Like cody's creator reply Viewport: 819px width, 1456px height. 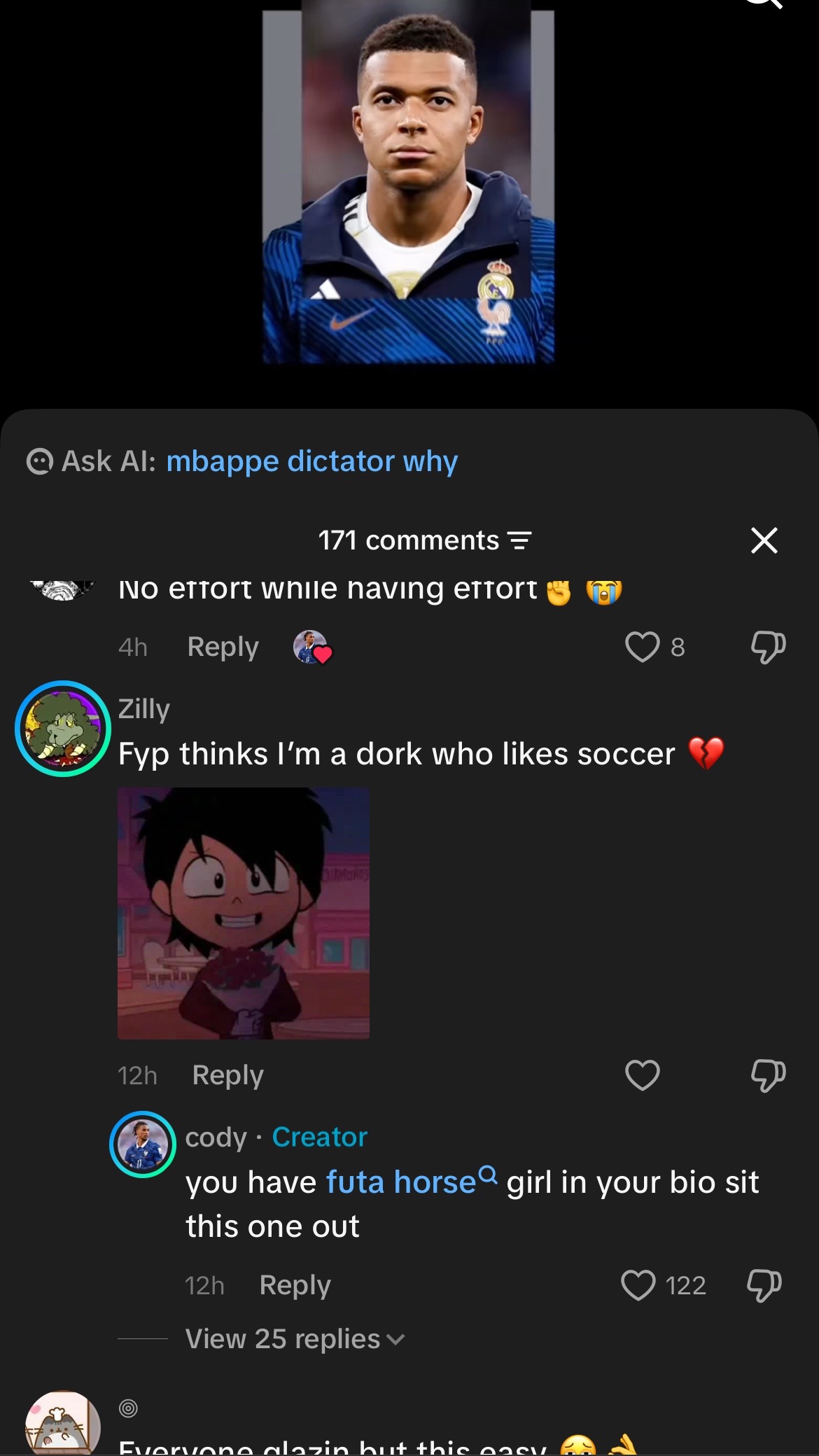638,1285
